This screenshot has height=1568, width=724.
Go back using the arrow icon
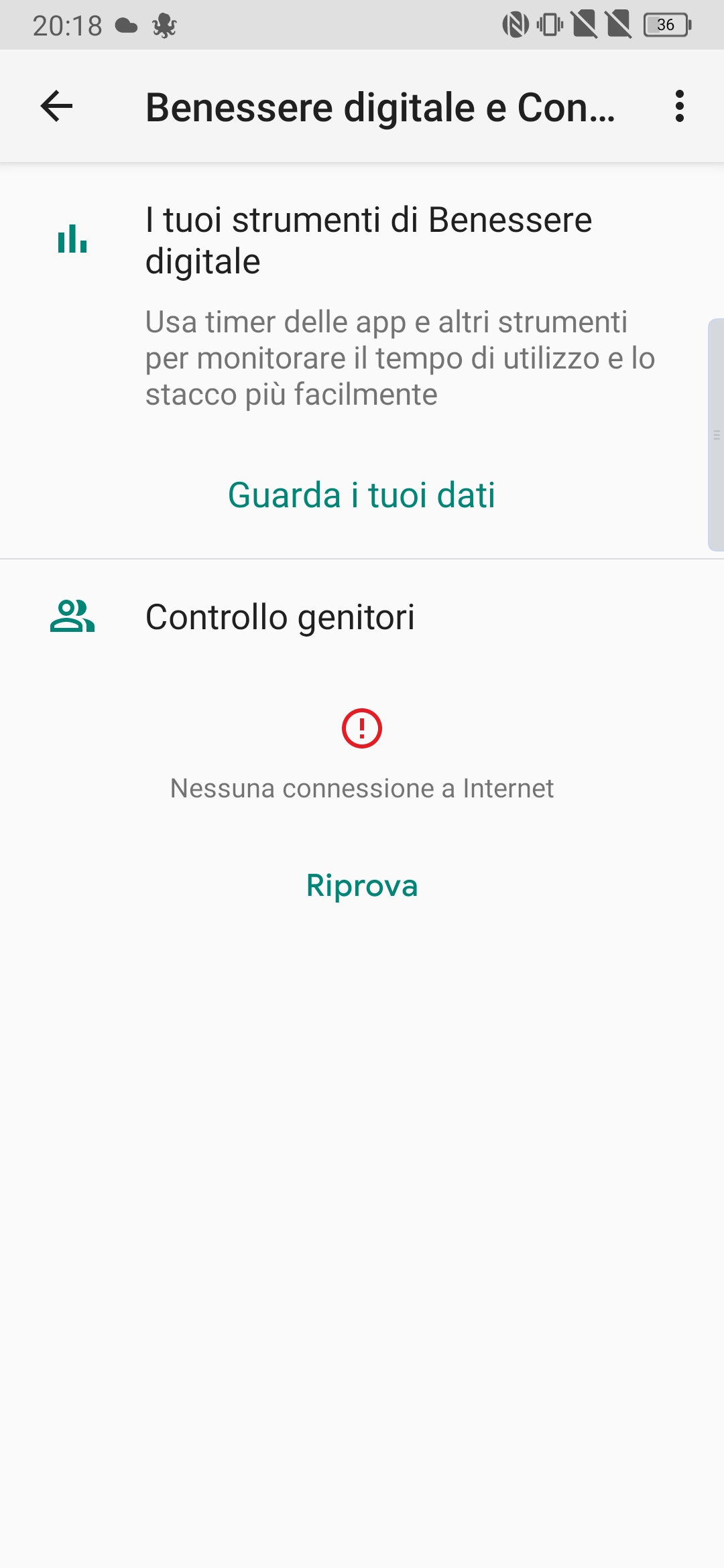coord(56,107)
